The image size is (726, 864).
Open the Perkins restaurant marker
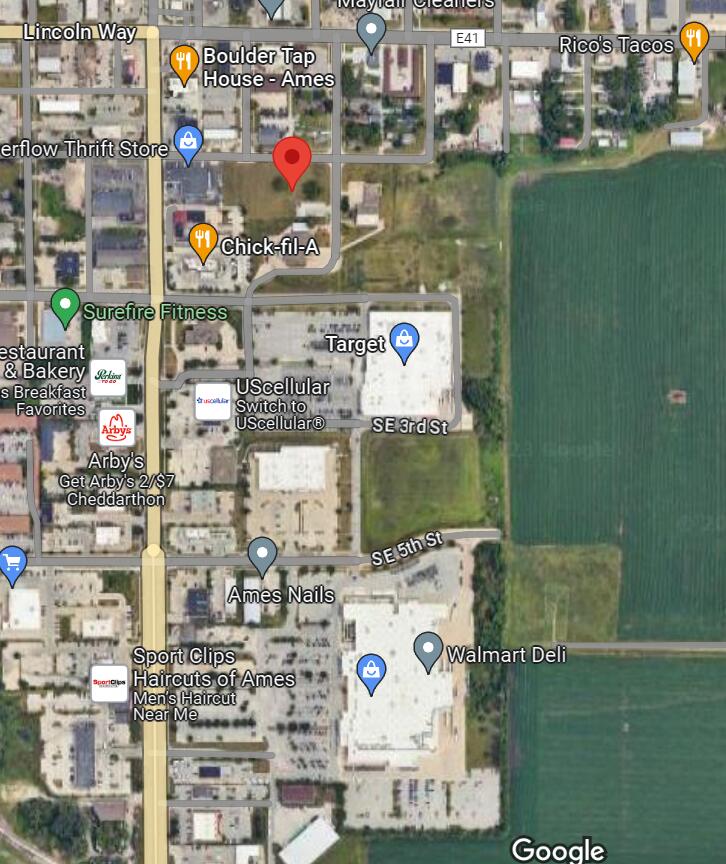click(x=107, y=377)
